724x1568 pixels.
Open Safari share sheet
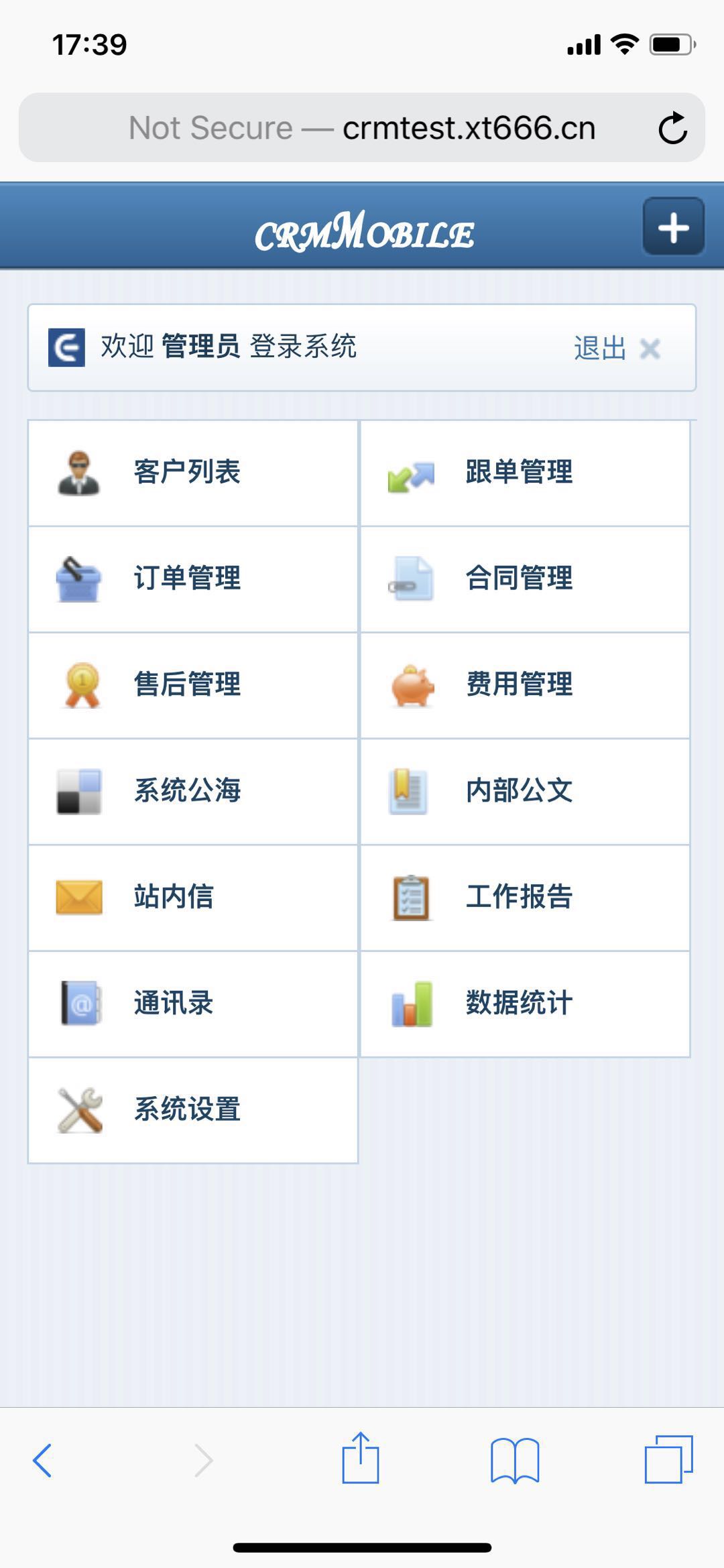coord(361,1458)
